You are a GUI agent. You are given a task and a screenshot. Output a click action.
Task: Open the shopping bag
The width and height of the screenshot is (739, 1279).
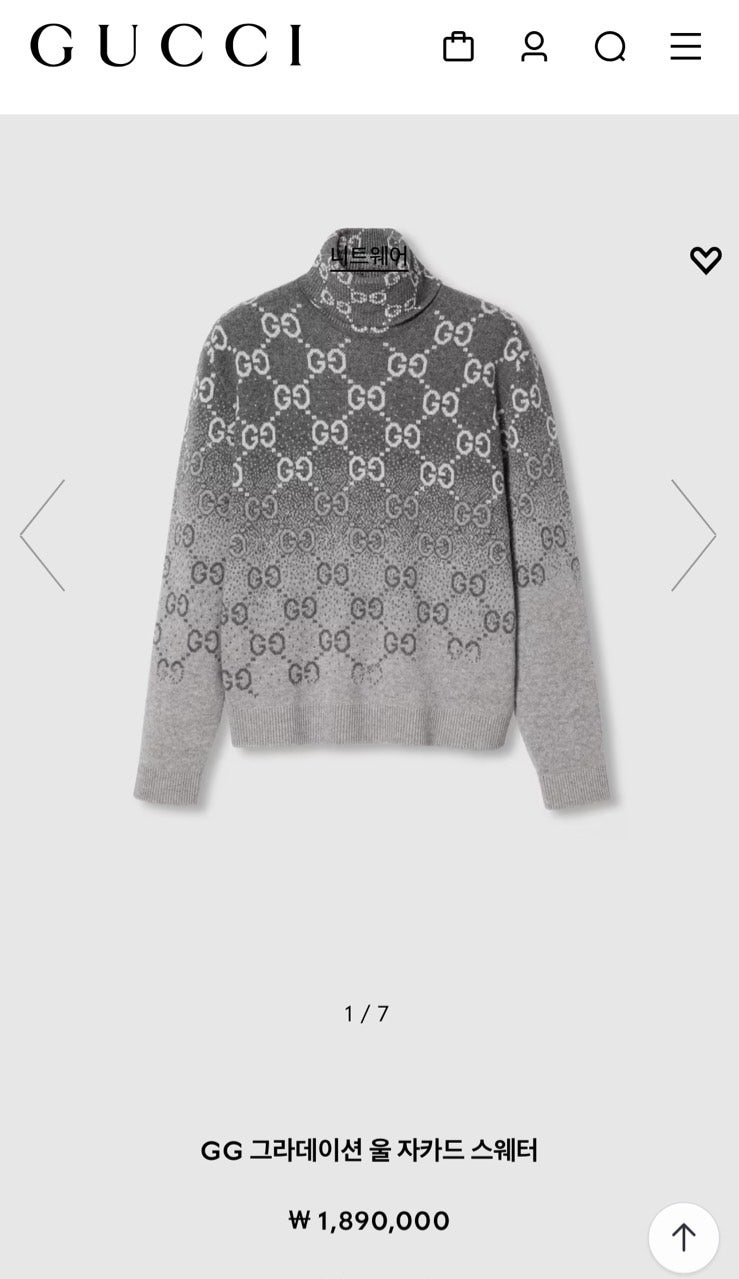coord(458,46)
